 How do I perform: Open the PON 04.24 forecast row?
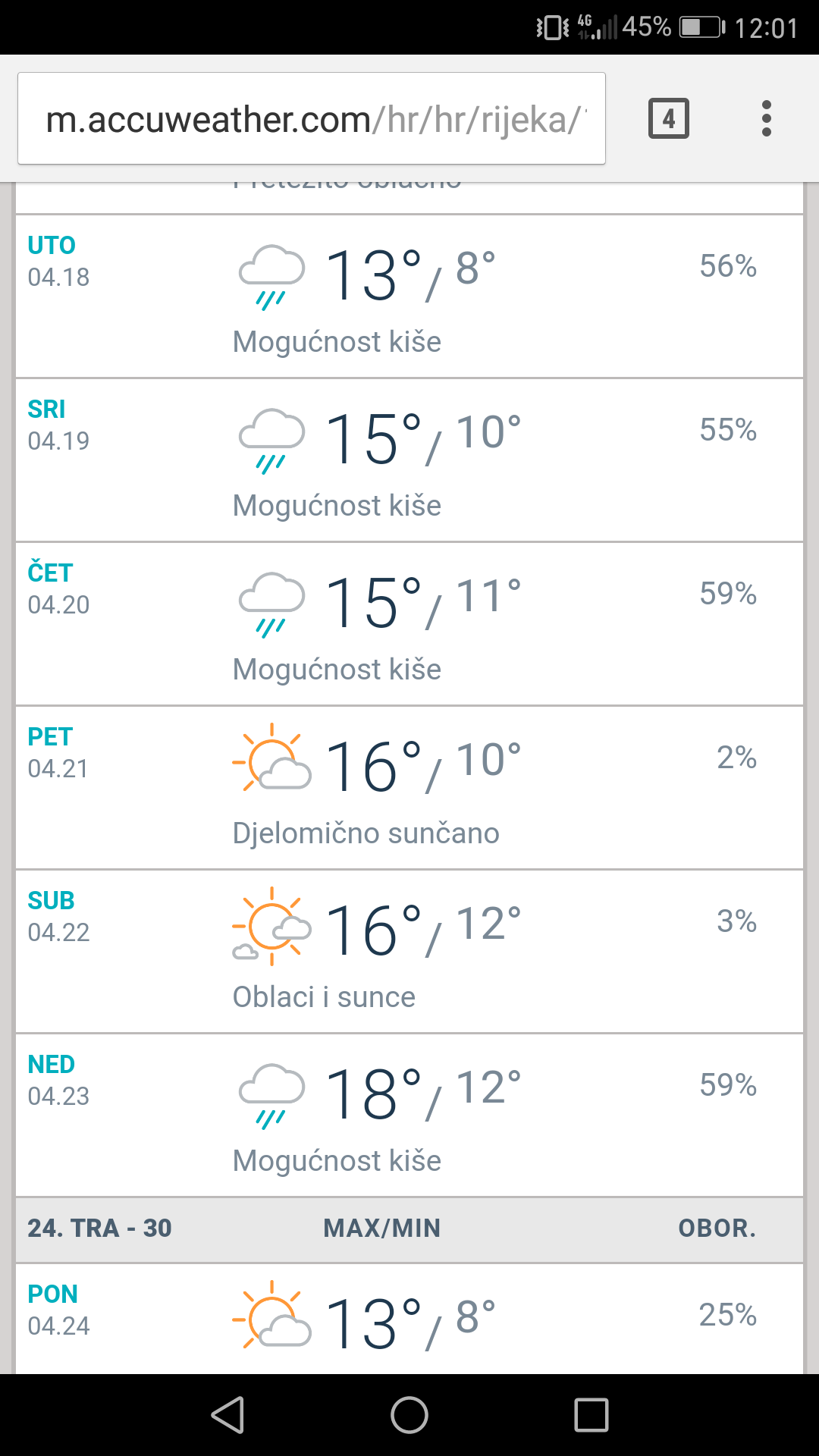pyautogui.click(x=409, y=1319)
